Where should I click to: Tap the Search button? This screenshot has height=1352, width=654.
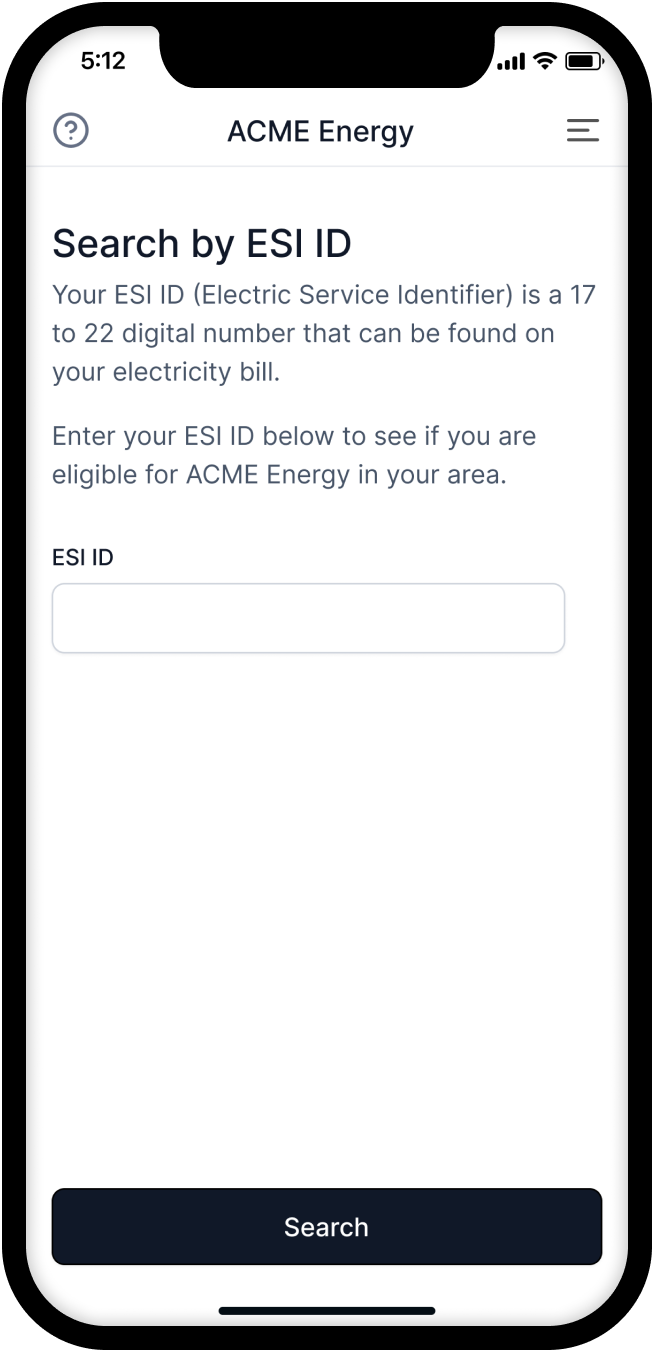point(326,1226)
